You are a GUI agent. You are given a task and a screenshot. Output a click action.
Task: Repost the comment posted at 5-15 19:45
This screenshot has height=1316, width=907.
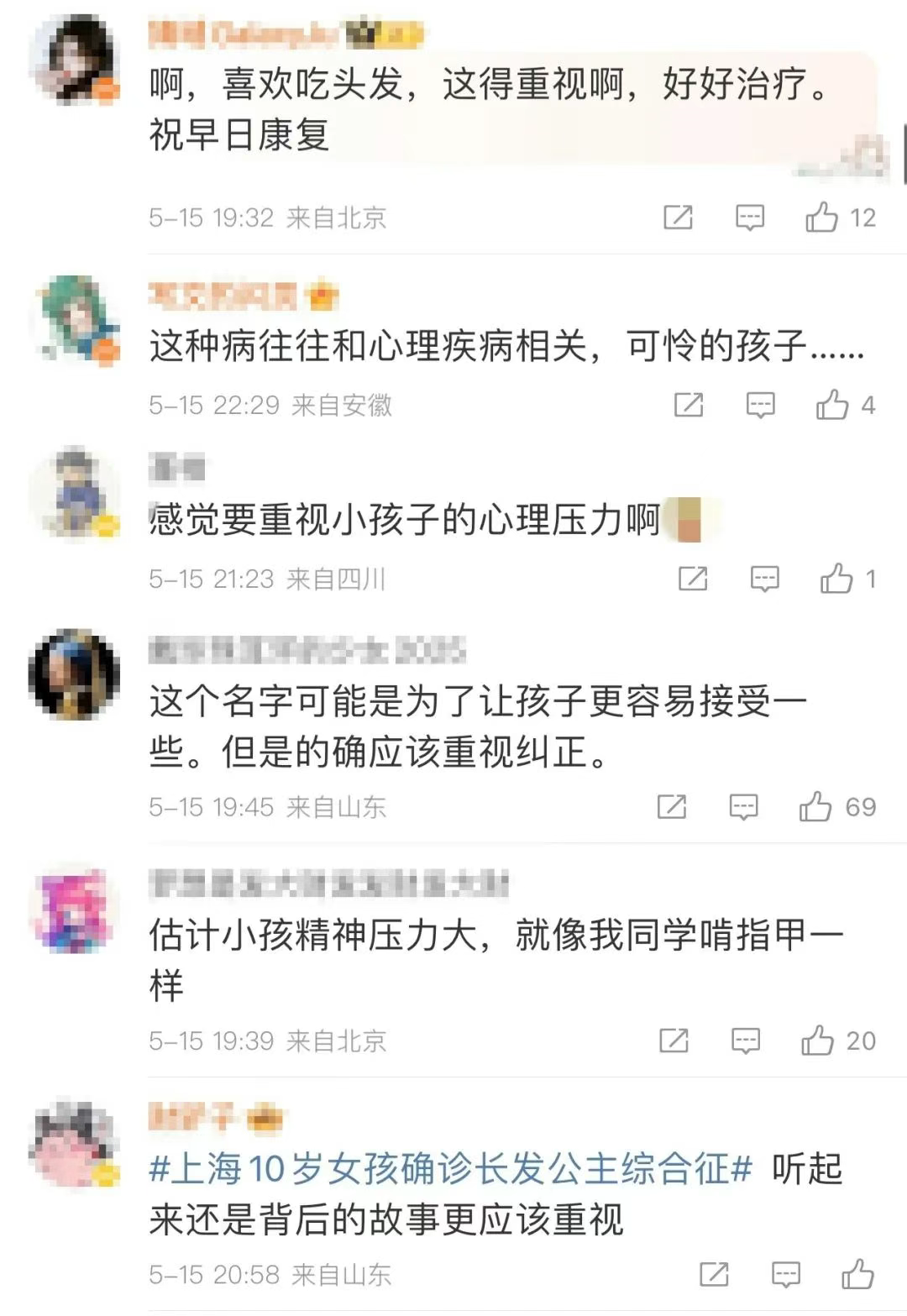point(672,807)
